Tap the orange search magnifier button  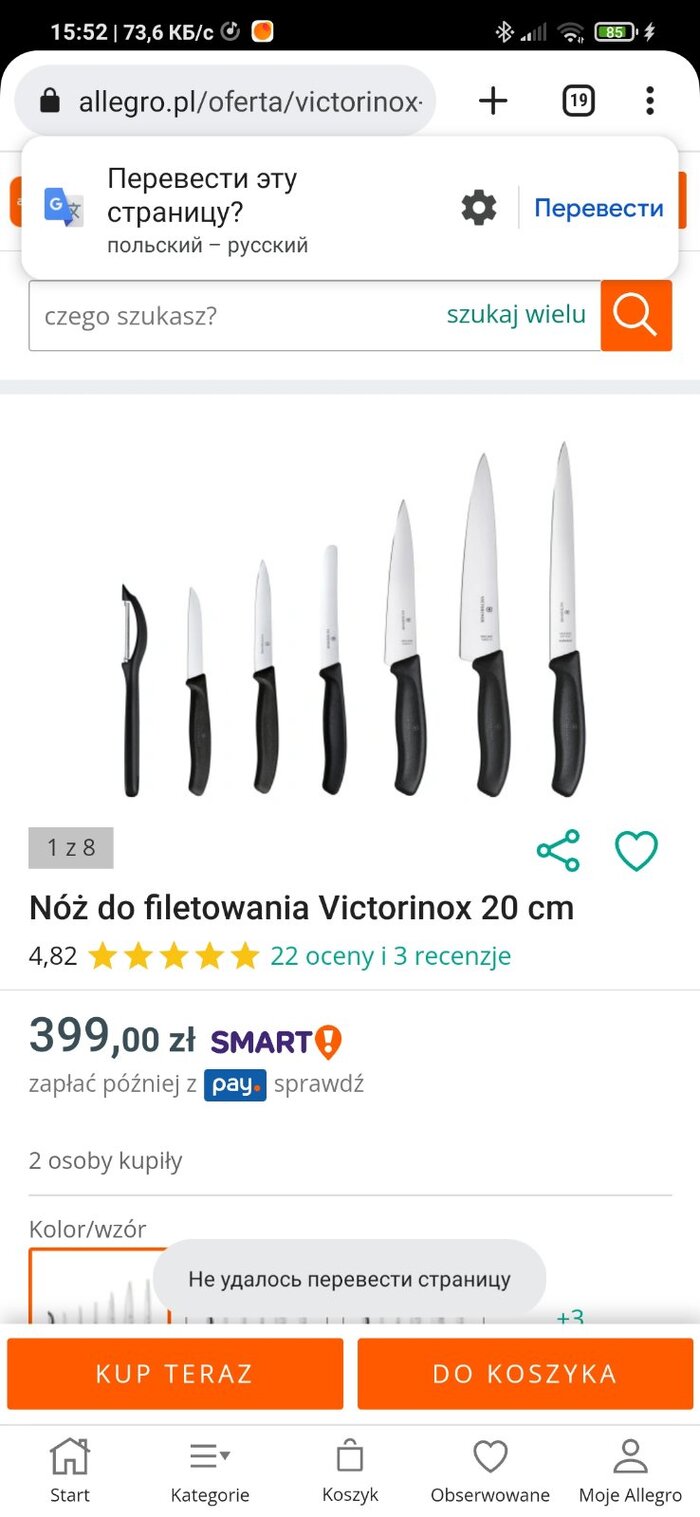coord(635,316)
